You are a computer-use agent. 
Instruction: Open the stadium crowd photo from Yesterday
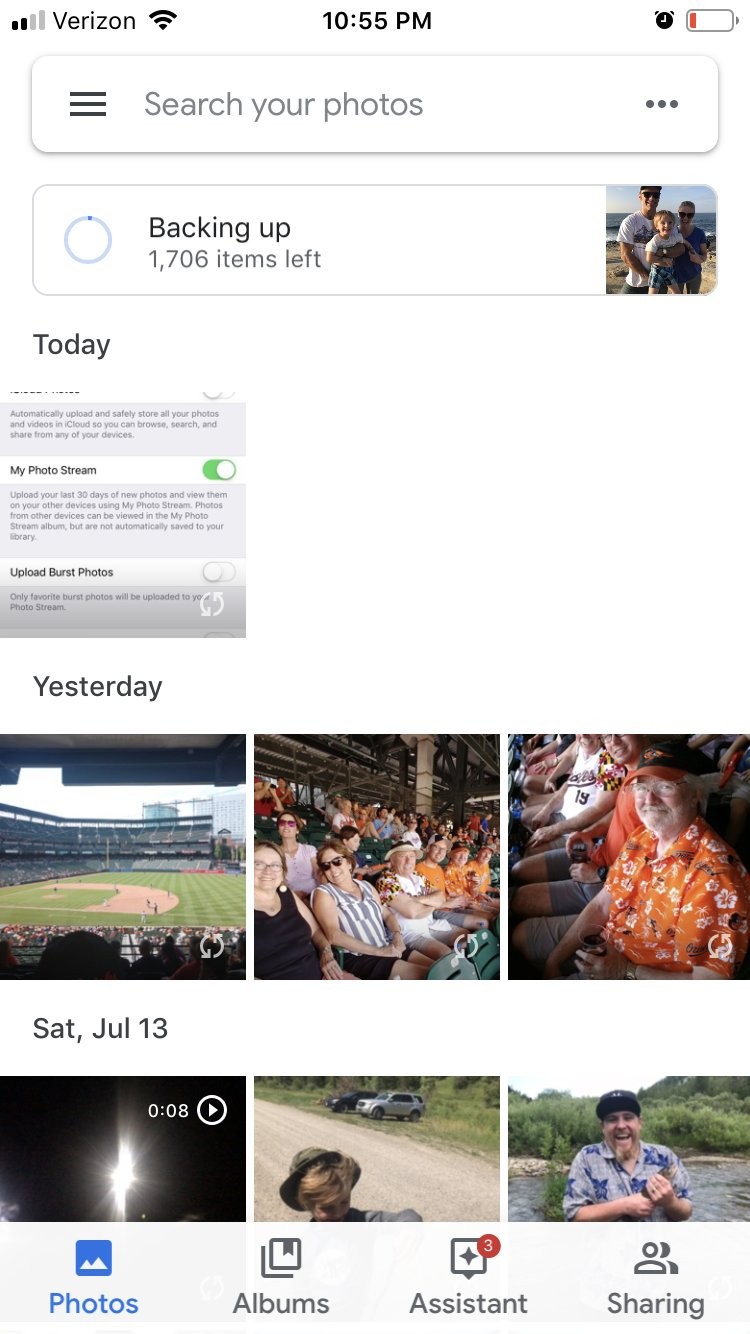(x=377, y=857)
